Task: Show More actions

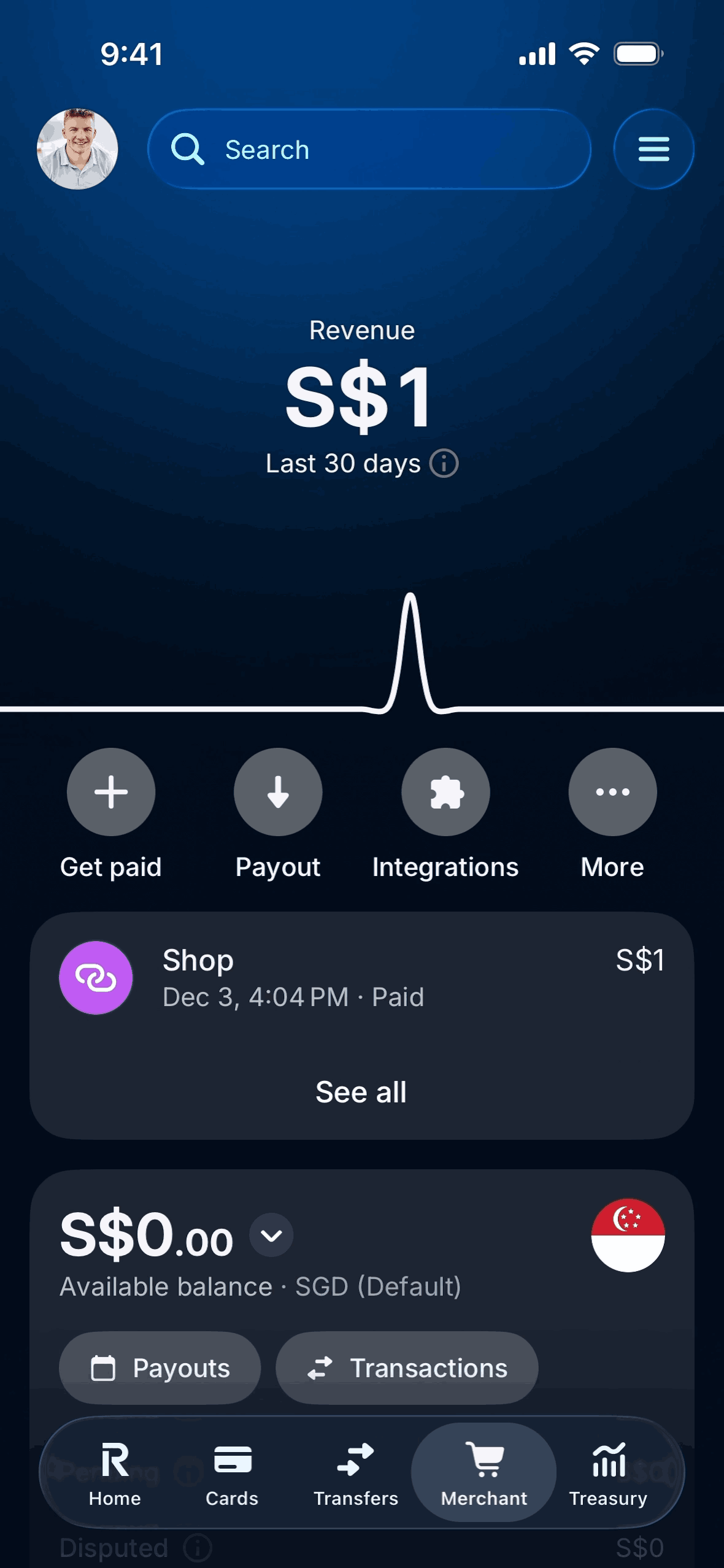Action: (x=612, y=792)
